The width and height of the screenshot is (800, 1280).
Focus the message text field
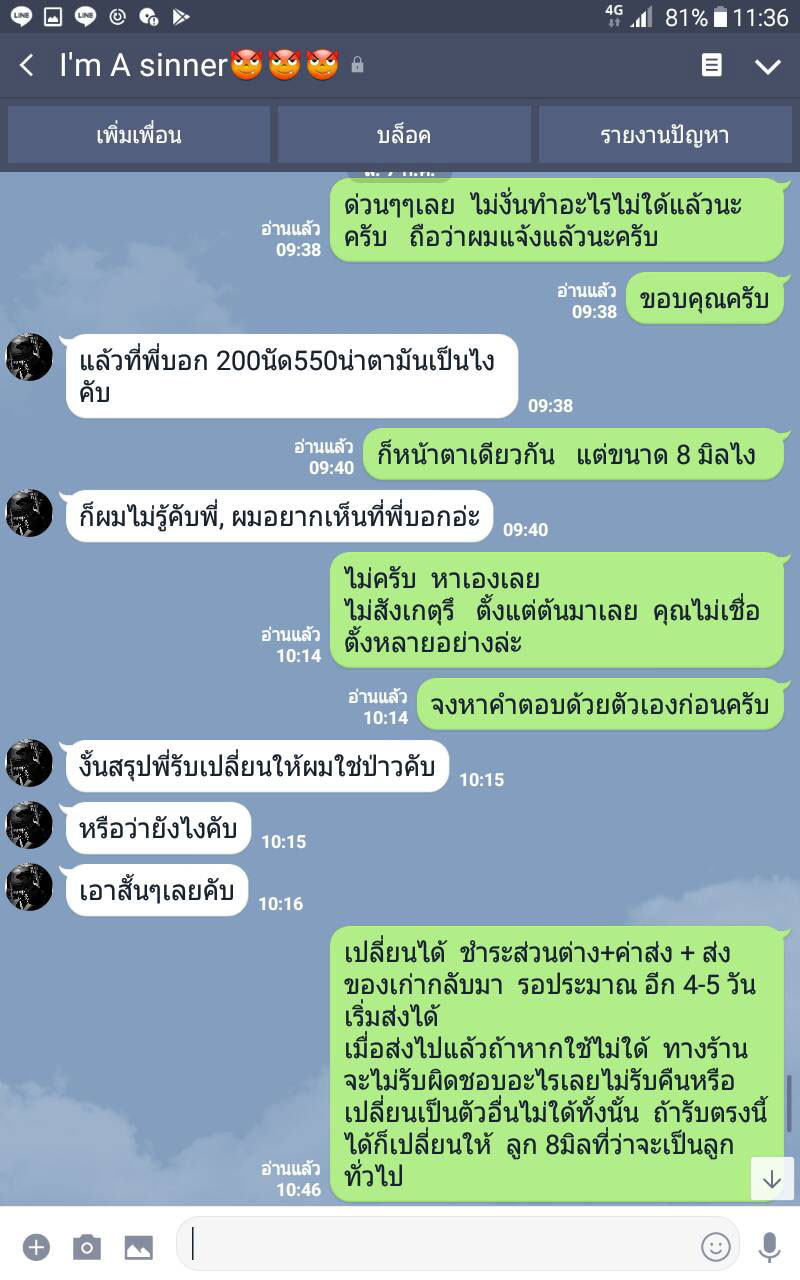pyautogui.click(x=440, y=1245)
